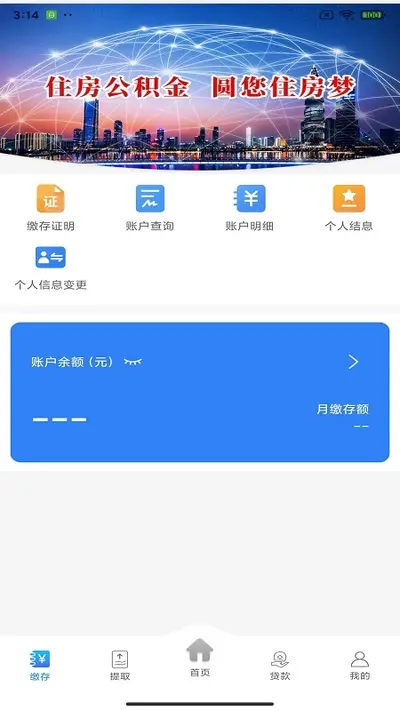The height and width of the screenshot is (711, 400).
Task: Switch to the 贷款 loan tab
Action: (280, 666)
